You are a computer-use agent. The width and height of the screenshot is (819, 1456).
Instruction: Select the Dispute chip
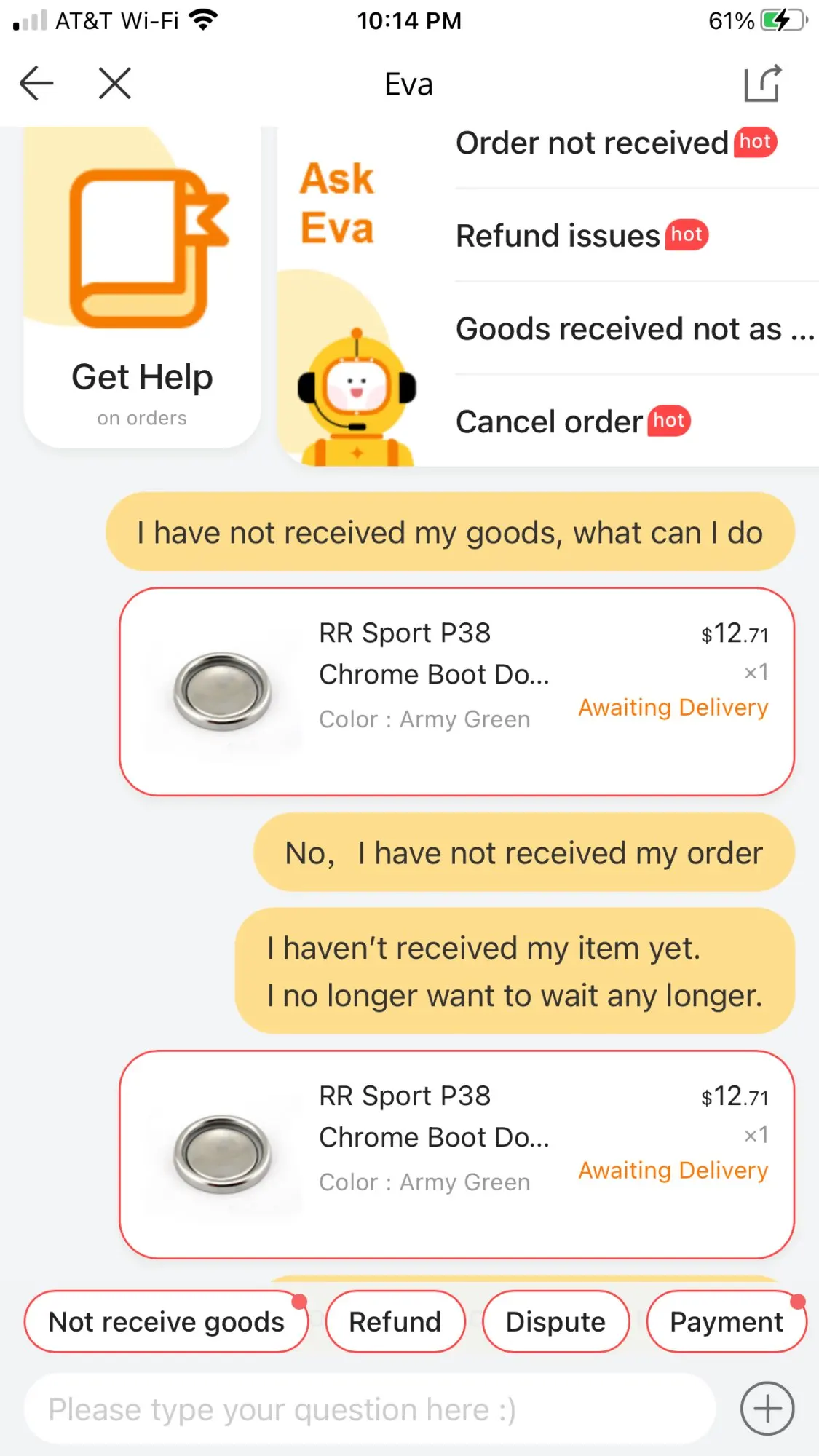pyautogui.click(x=555, y=1321)
